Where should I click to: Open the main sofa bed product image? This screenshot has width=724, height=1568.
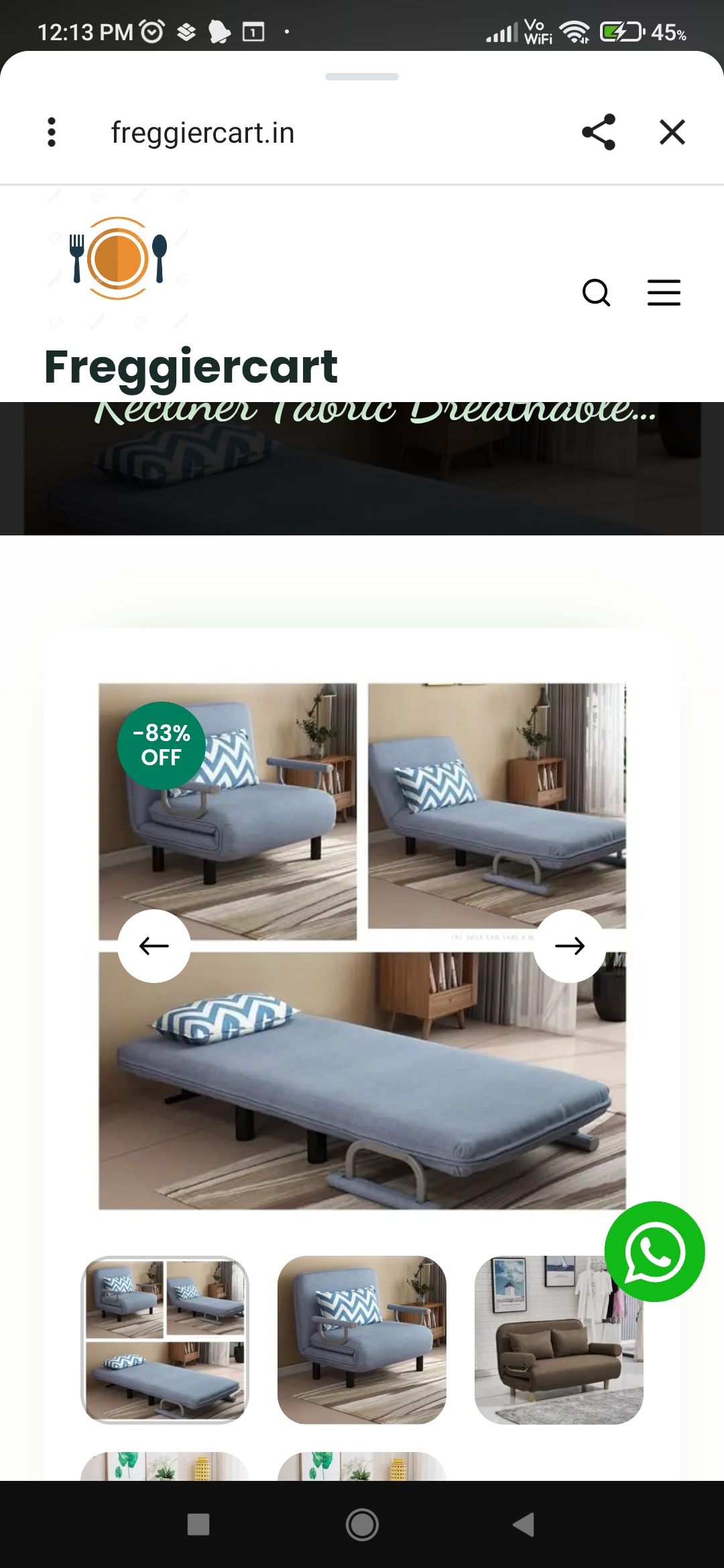click(362, 1072)
